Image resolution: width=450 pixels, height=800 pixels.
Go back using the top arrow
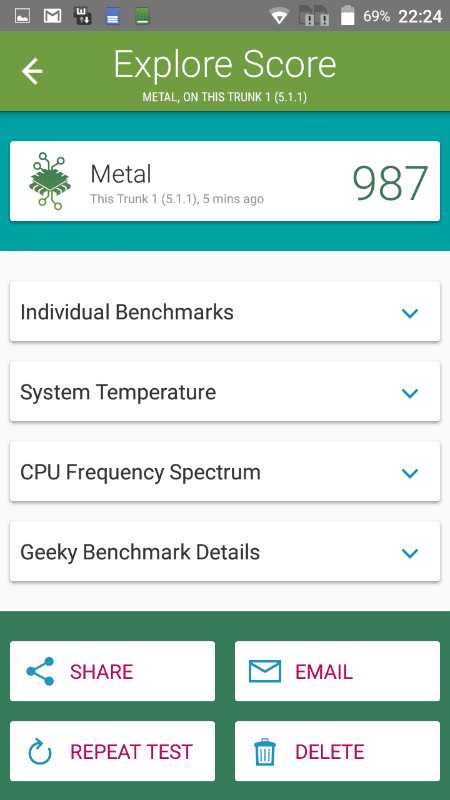(32, 71)
